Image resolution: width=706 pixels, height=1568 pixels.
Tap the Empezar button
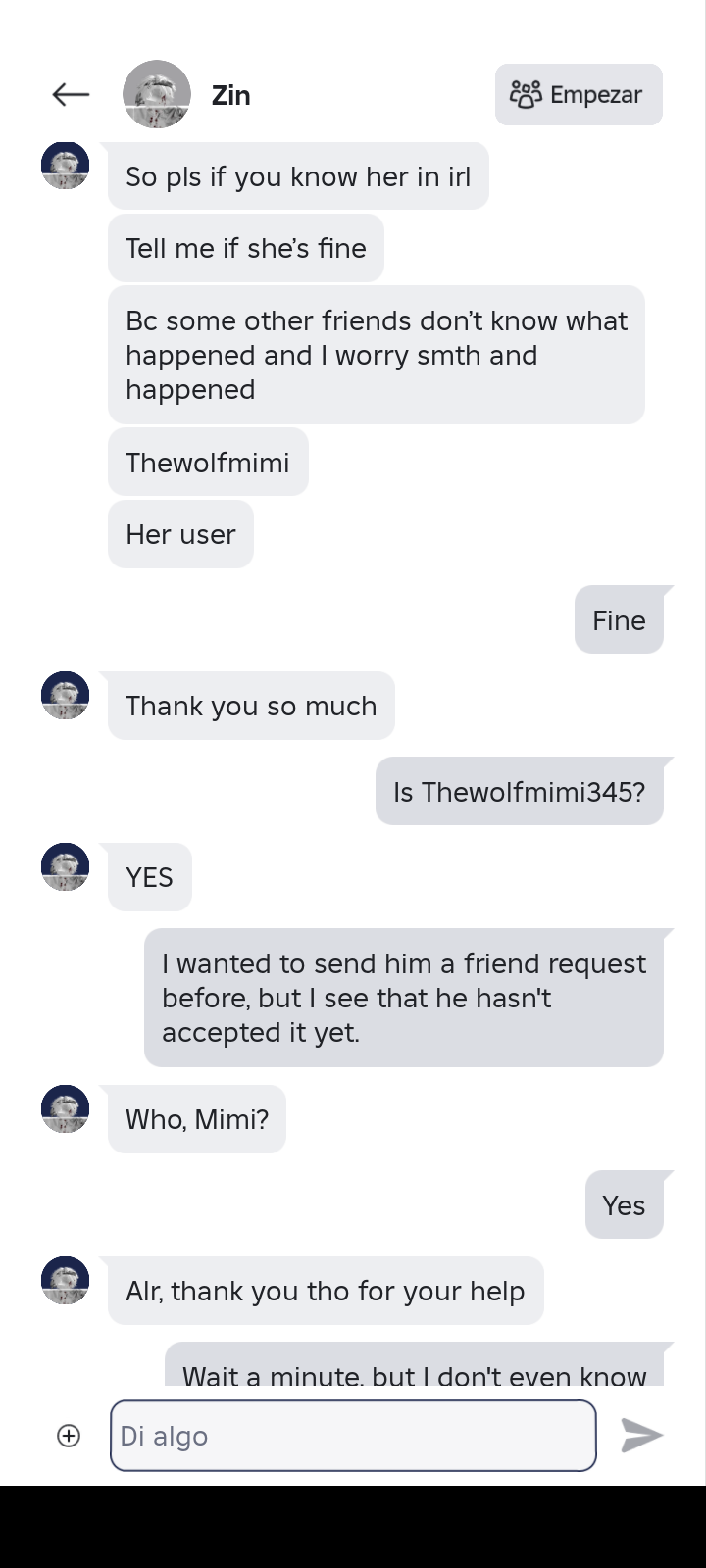[x=579, y=94]
